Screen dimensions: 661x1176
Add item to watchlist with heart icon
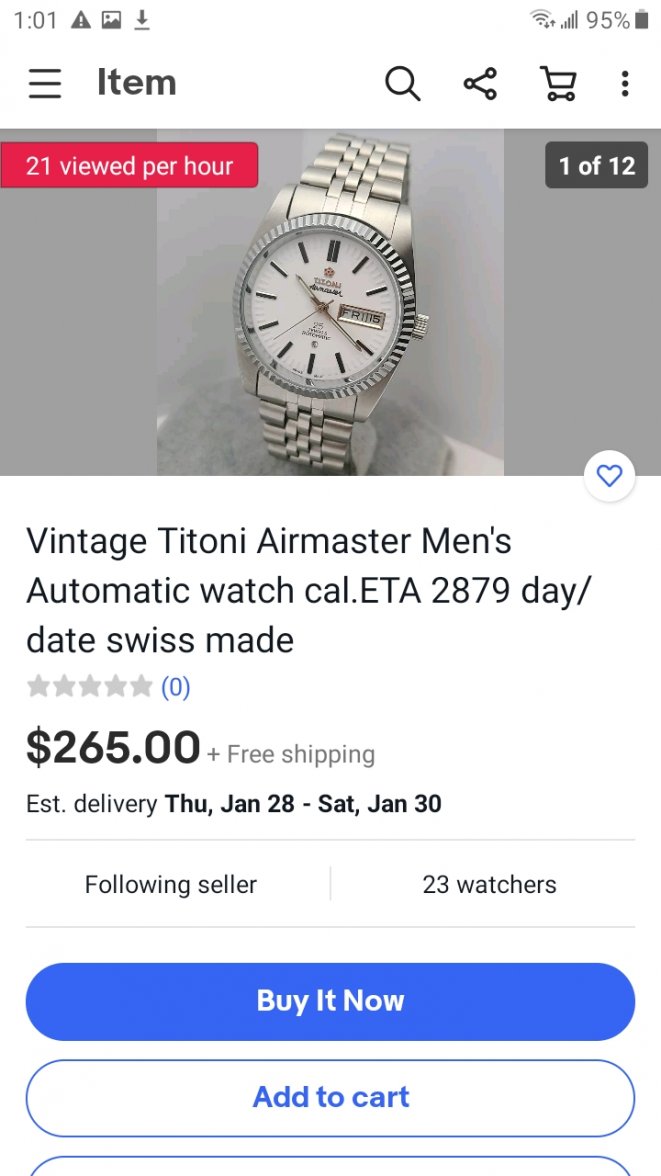point(609,476)
